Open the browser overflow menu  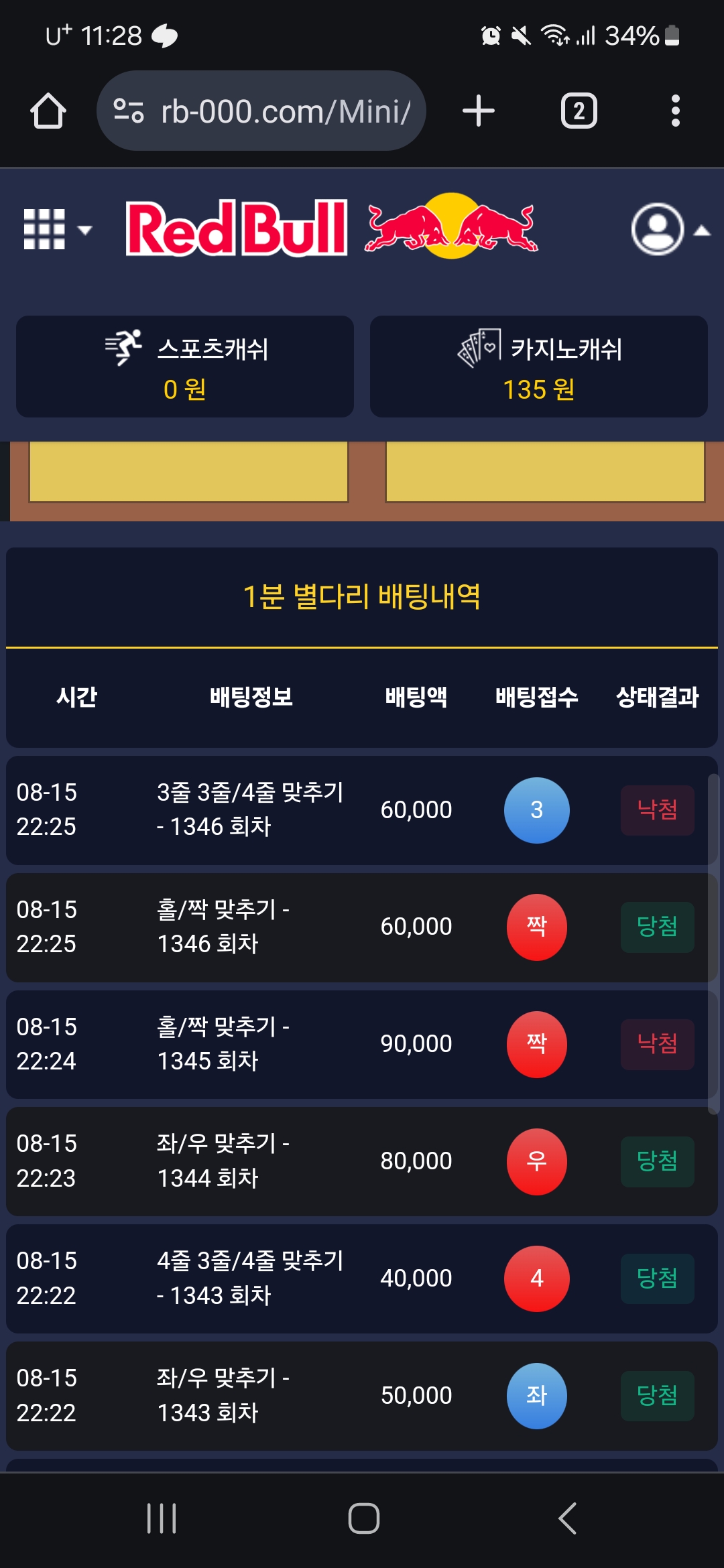click(675, 111)
